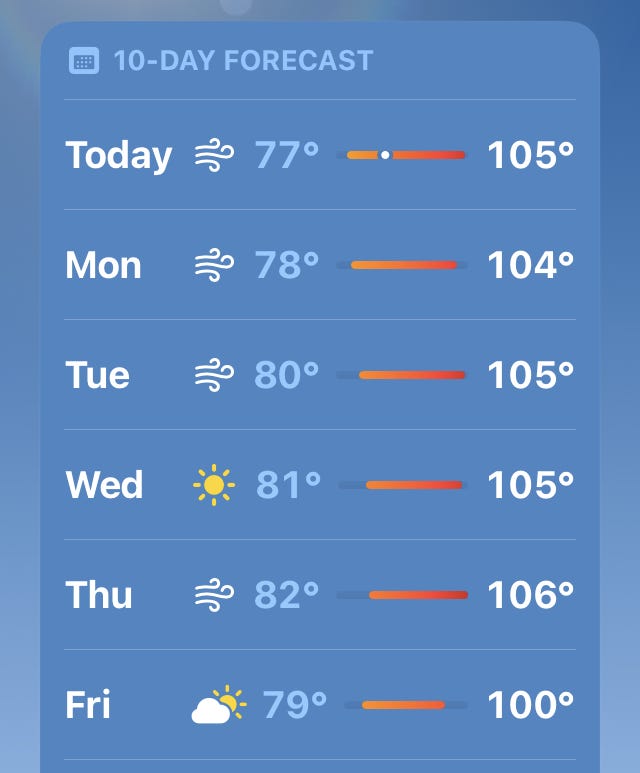Open Today's forecast details
Viewport: 640px width, 773px height.
tap(320, 155)
